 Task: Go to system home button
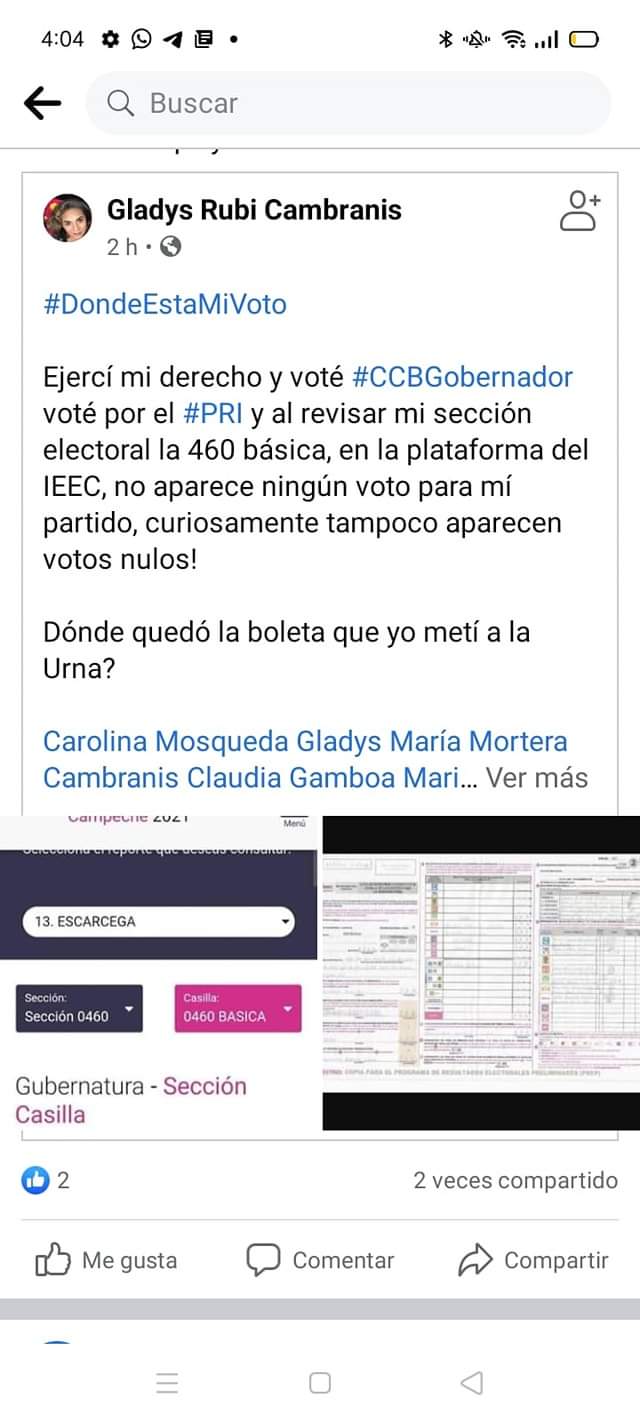pos(320,1383)
